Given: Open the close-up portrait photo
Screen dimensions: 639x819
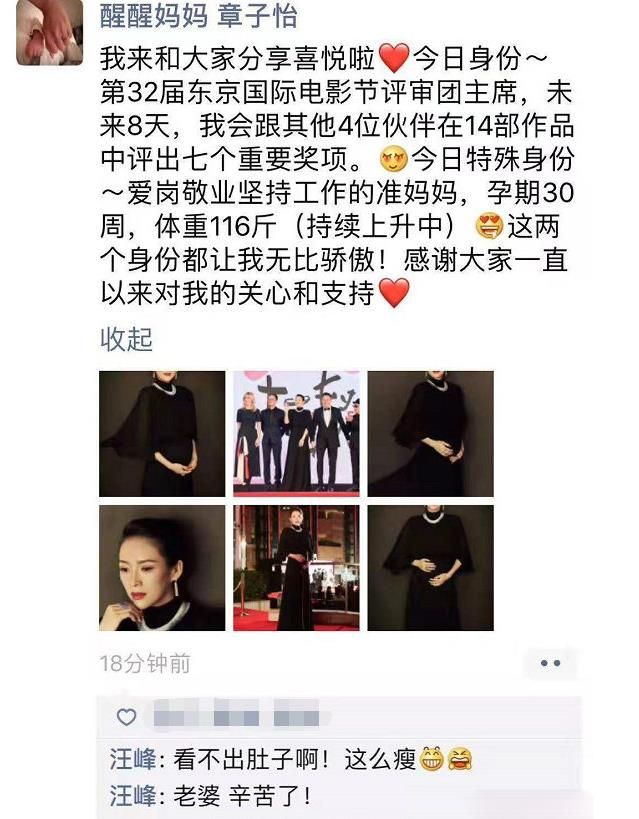Looking at the screenshot, I should tap(162, 568).
